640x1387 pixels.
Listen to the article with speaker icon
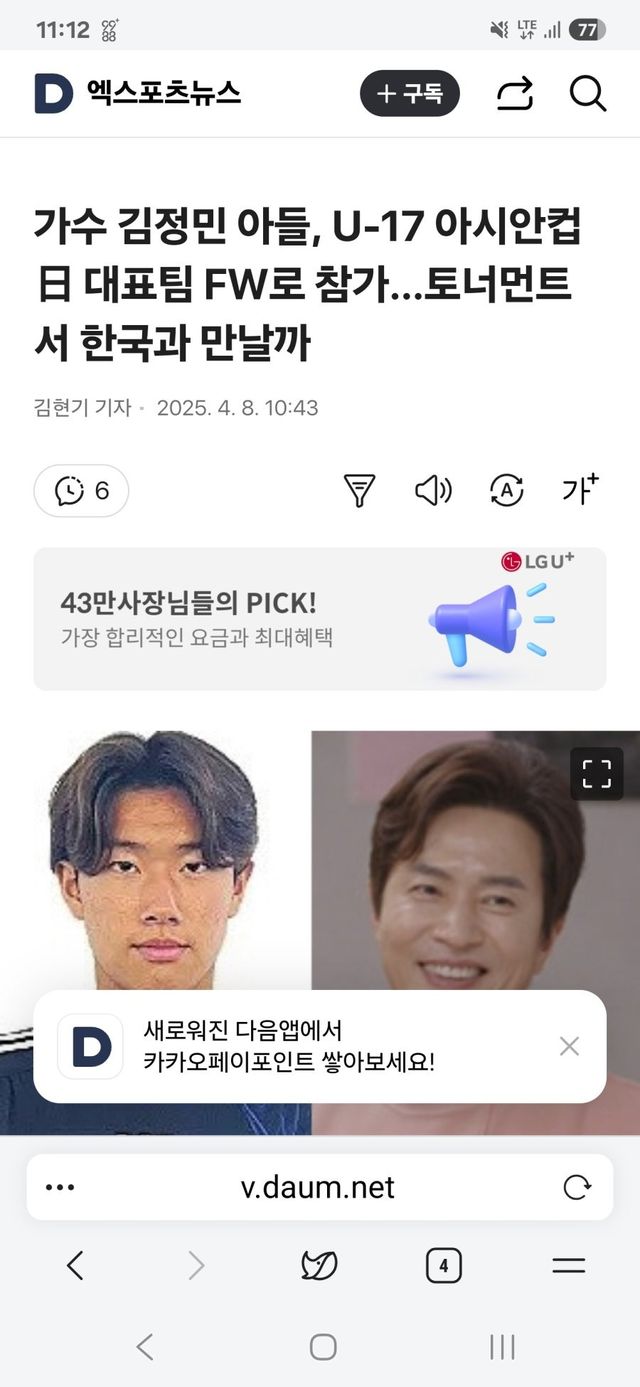433,490
